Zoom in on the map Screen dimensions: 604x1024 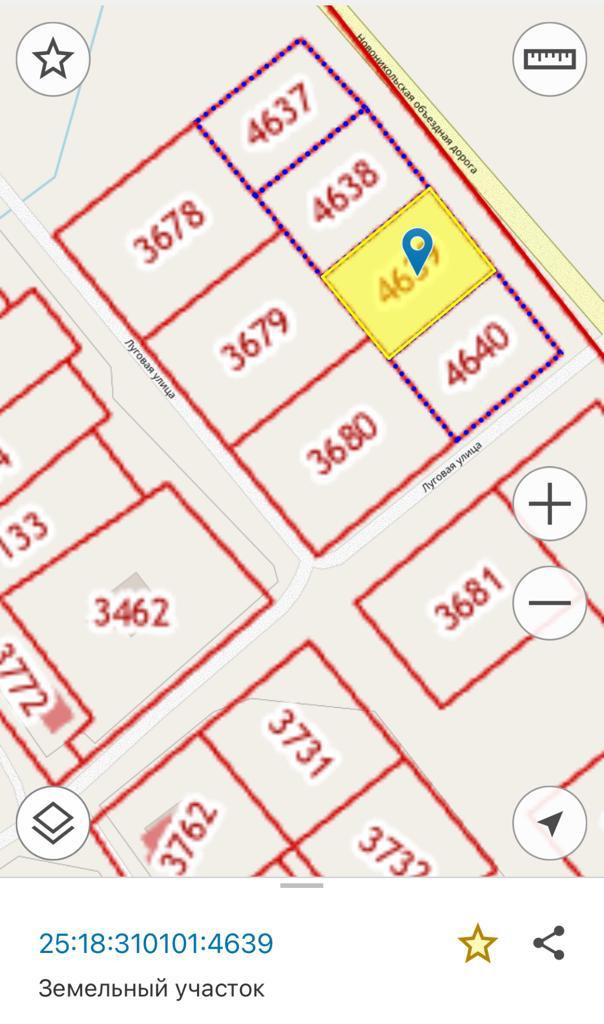point(550,503)
